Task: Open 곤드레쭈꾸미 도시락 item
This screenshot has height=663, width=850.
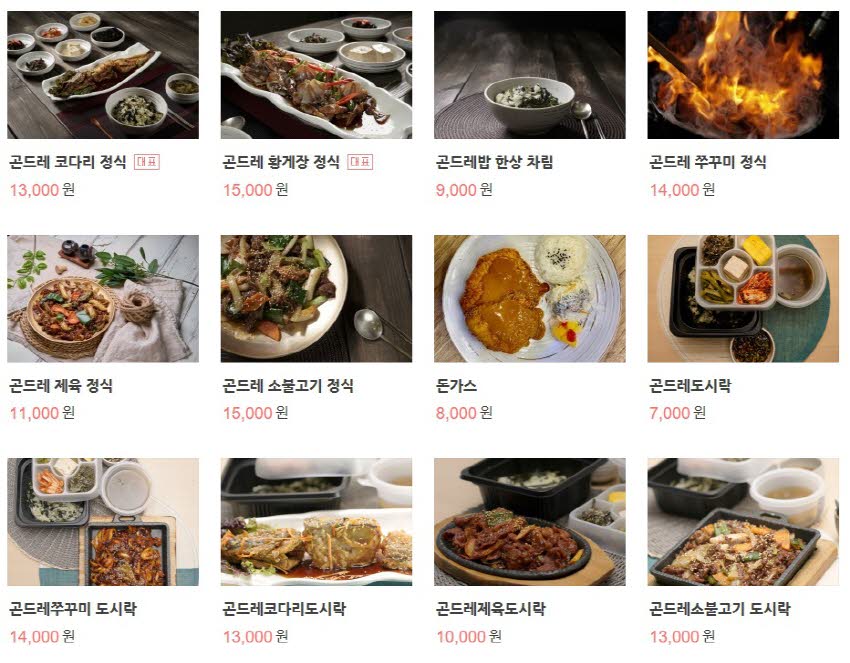Action: (x=103, y=522)
